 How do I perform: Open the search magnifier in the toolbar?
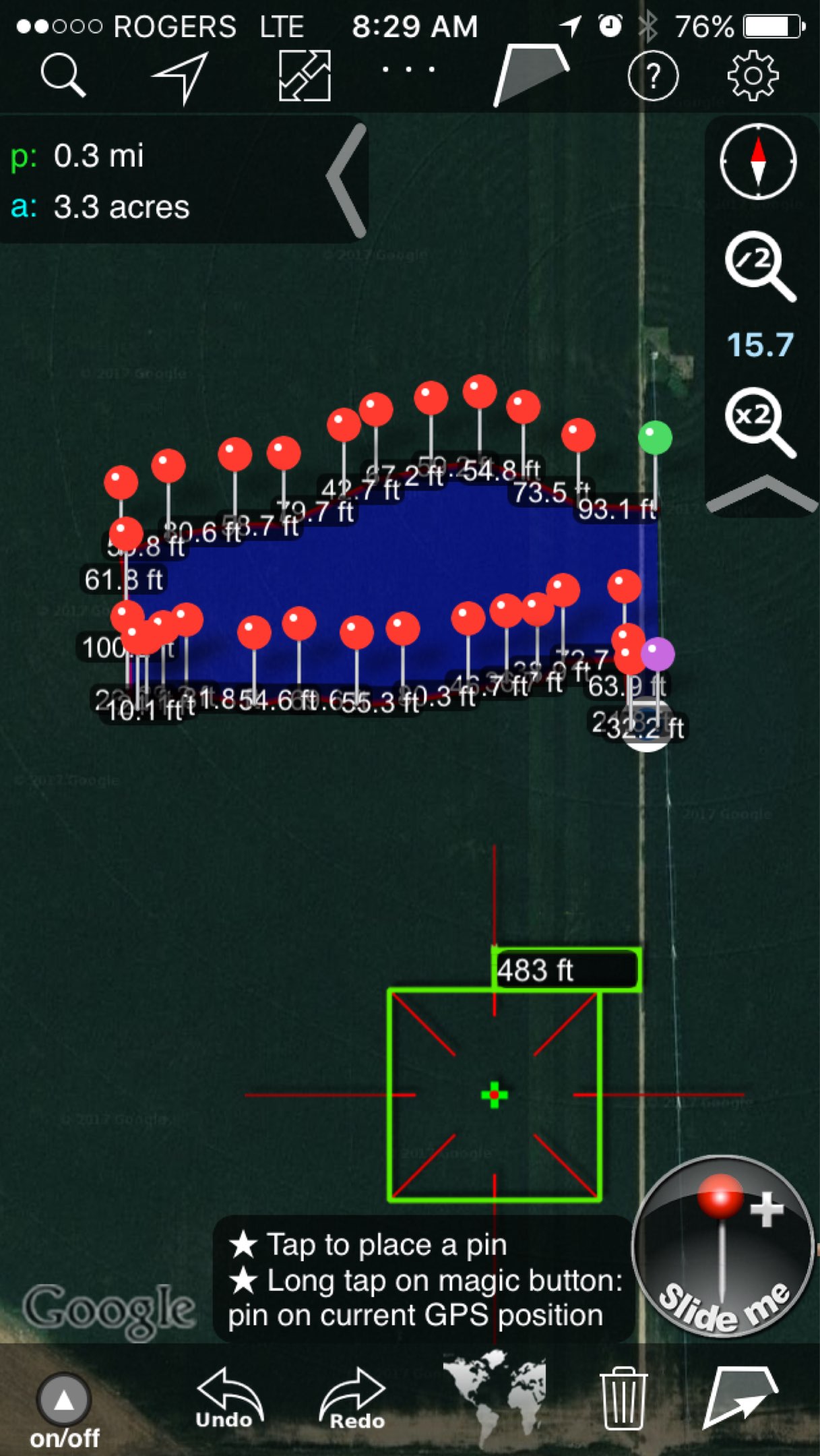click(63, 75)
